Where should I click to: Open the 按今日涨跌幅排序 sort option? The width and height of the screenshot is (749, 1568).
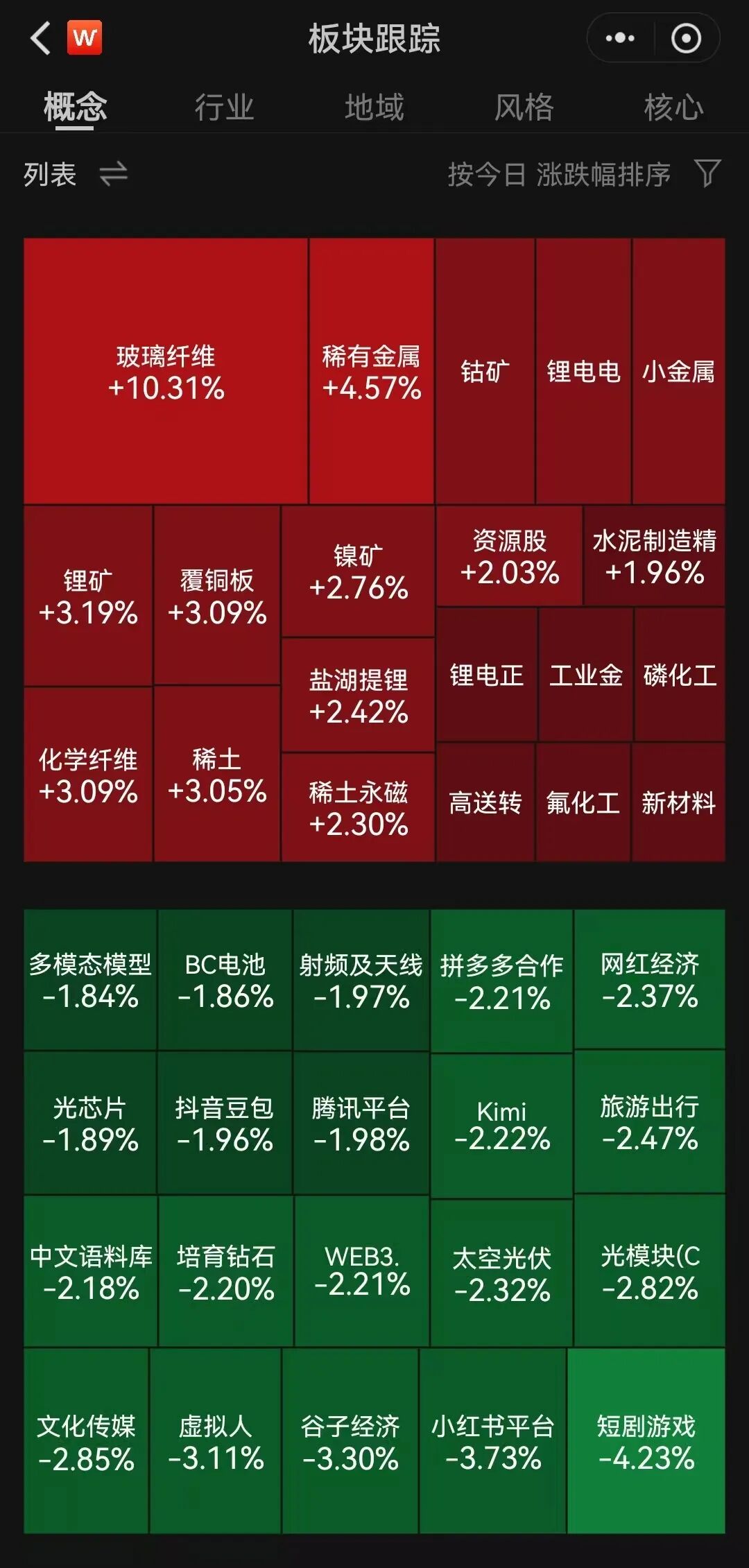click(559, 174)
